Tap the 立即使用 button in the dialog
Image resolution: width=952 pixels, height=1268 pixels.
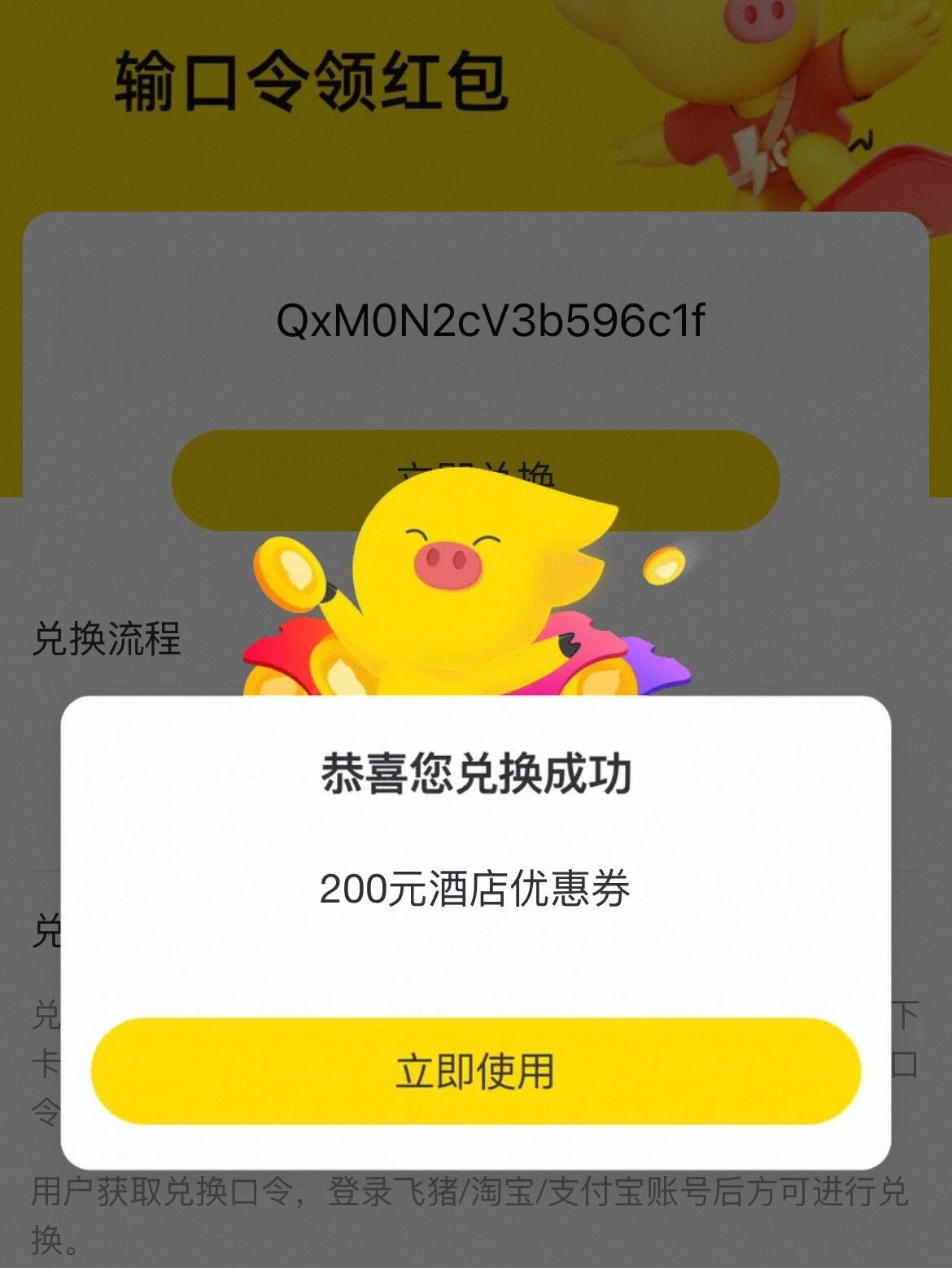pos(475,1070)
